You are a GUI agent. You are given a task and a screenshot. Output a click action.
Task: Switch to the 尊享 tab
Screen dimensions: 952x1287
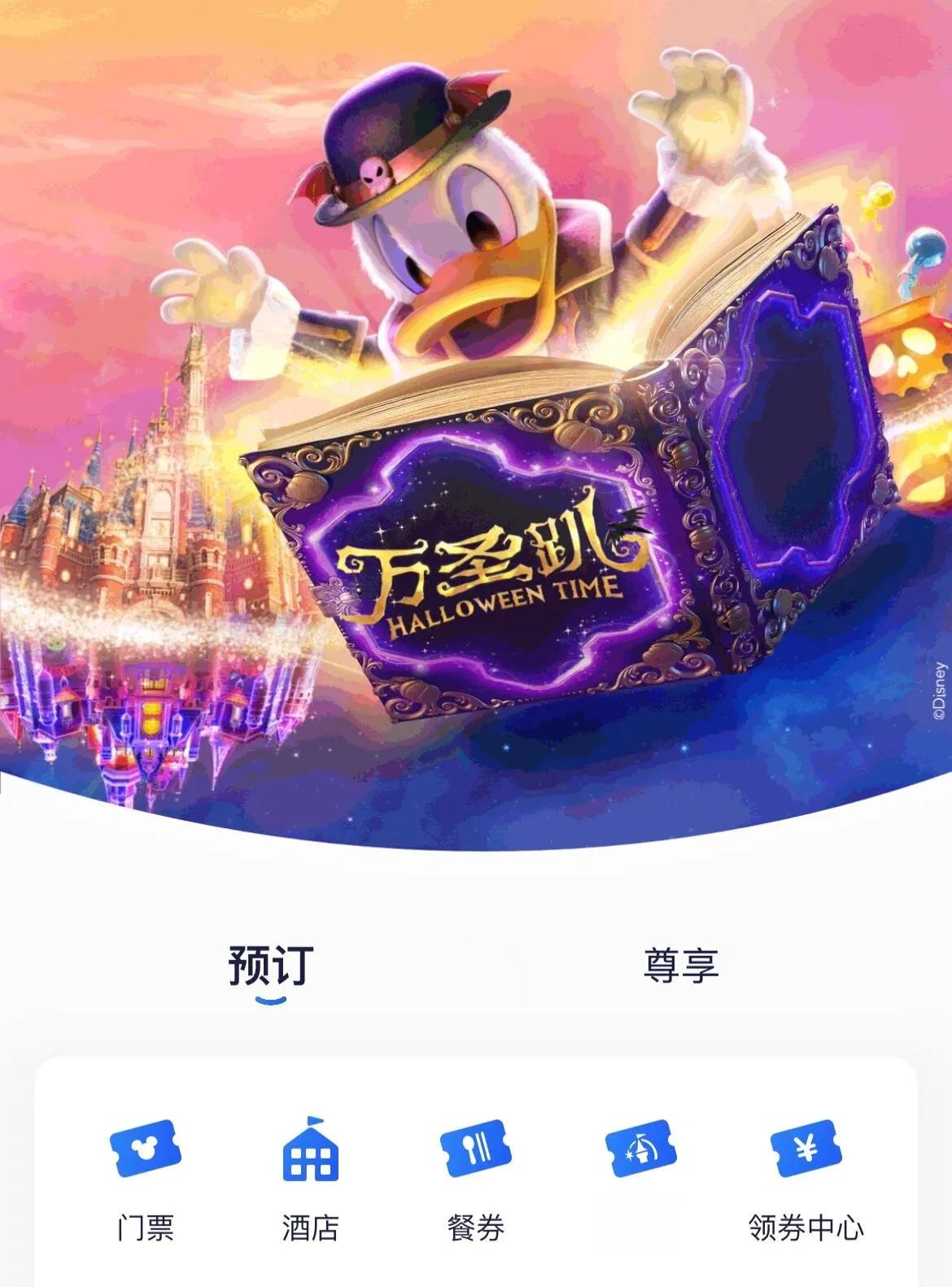pos(681,966)
